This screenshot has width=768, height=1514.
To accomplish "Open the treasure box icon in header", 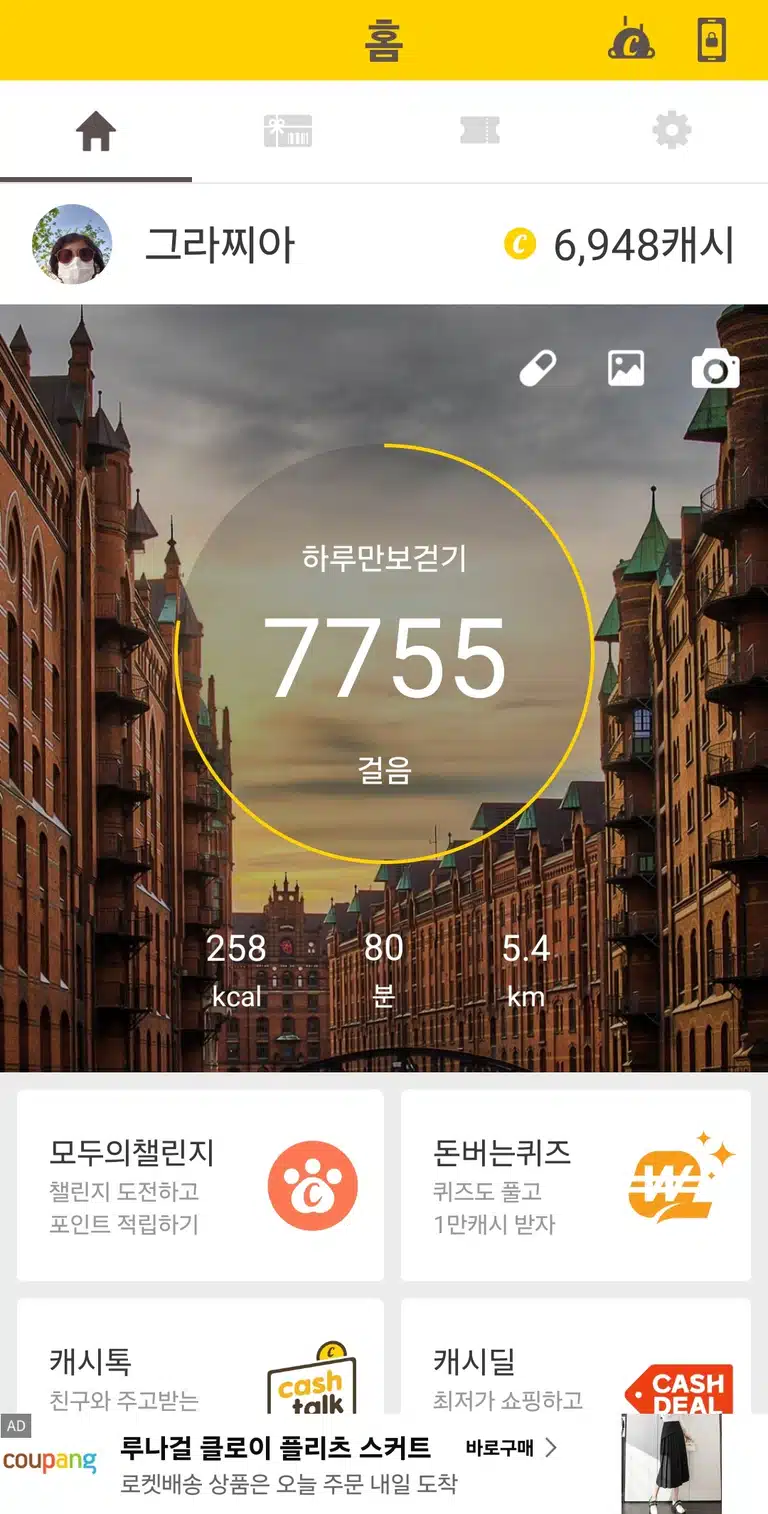I will click(x=631, y=40).
